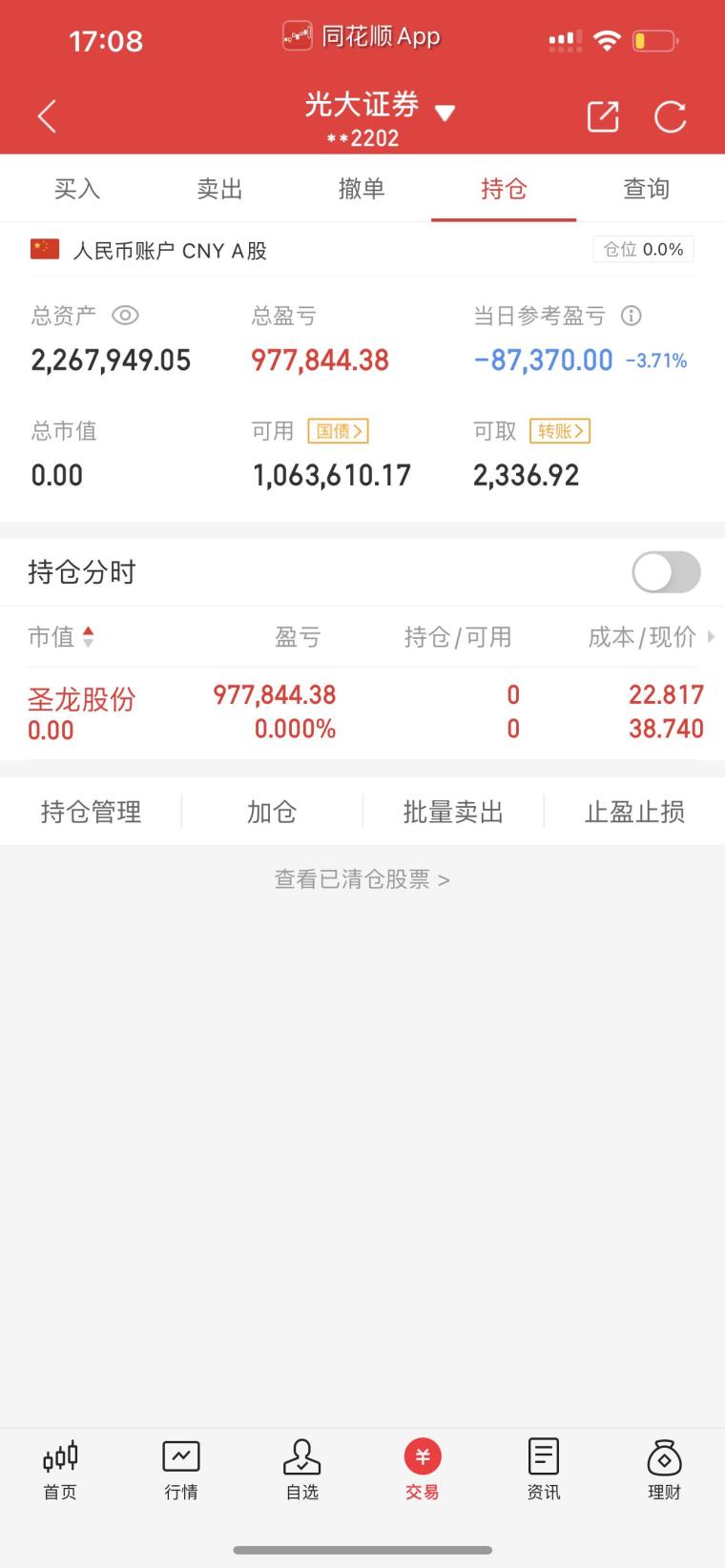View 查看已清仓股票 link
Screen dimensions: 725x1568
(362, 879)
